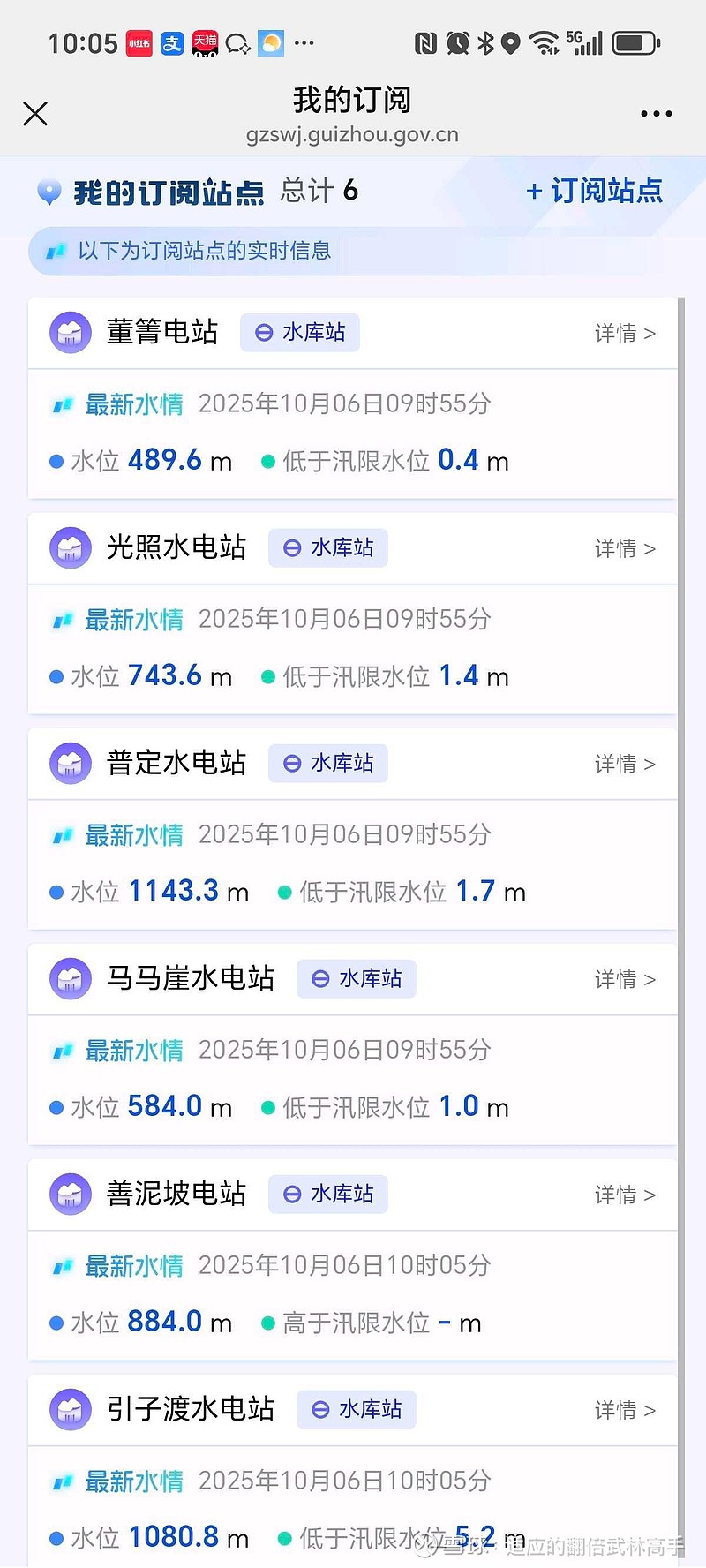
Task: View 详情 for 马马崖水电站
Action: pyautogui.click(x=625, y=980)
